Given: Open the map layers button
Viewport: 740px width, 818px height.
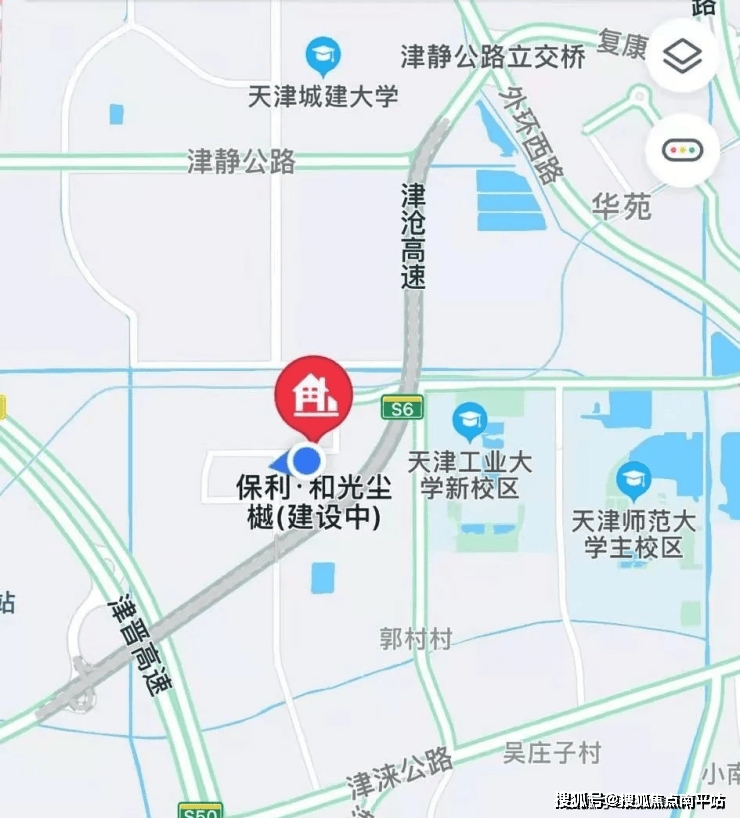Looking at the screenshot, I should pyautogui.click(x=683, y=56).
